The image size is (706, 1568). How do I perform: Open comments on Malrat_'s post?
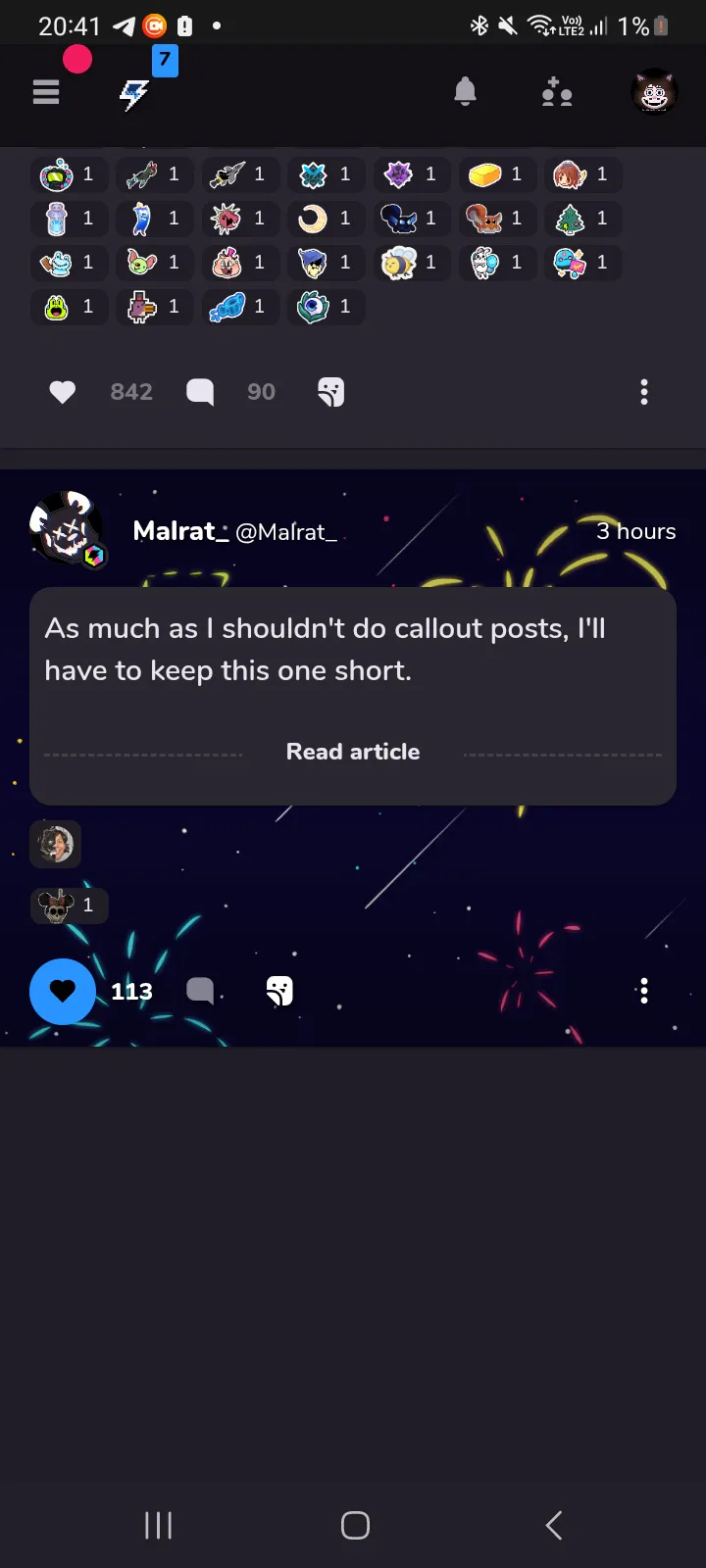click(x=200, y=991)
